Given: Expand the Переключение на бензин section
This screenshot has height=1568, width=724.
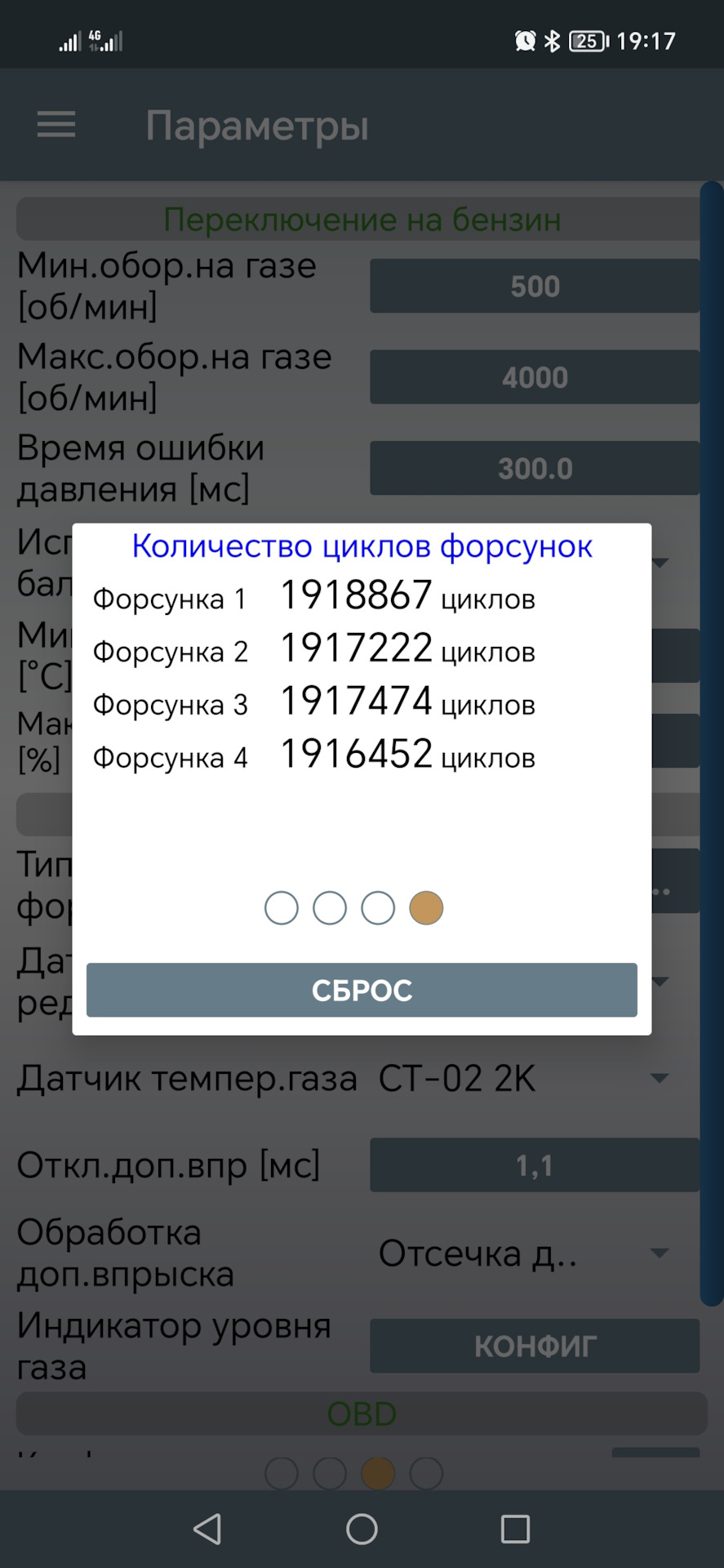Looking at the screenshot, I should point(362,219).
